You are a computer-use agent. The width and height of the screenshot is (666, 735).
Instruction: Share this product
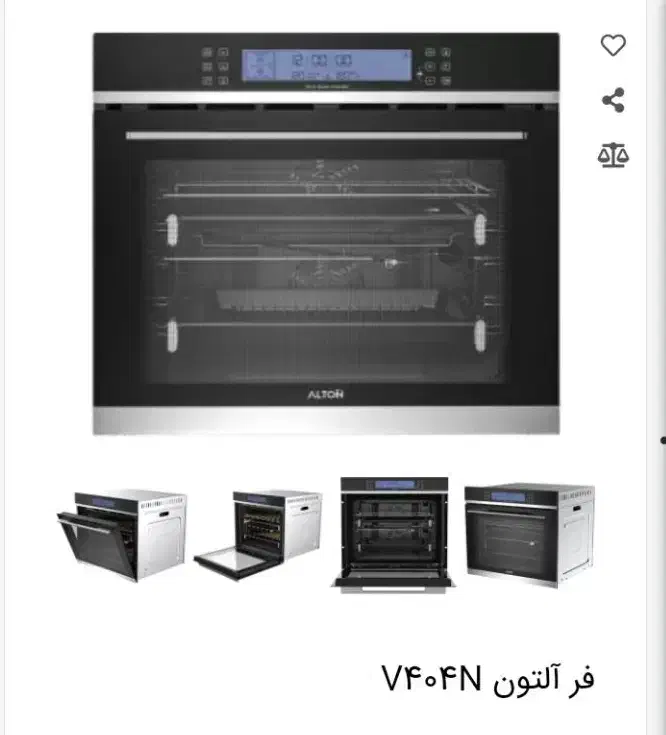(612, 100)
